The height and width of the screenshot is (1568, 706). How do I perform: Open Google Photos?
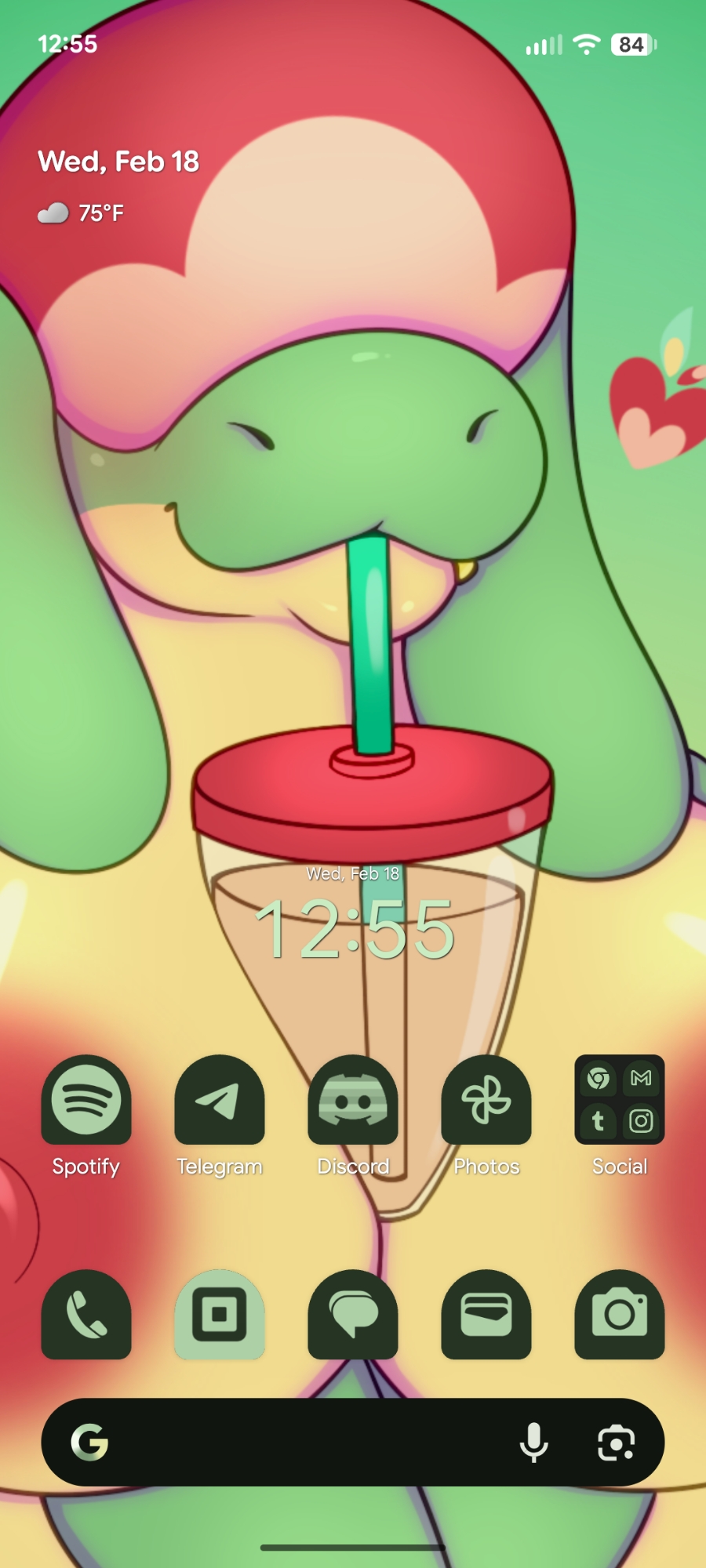(486, 1099)
